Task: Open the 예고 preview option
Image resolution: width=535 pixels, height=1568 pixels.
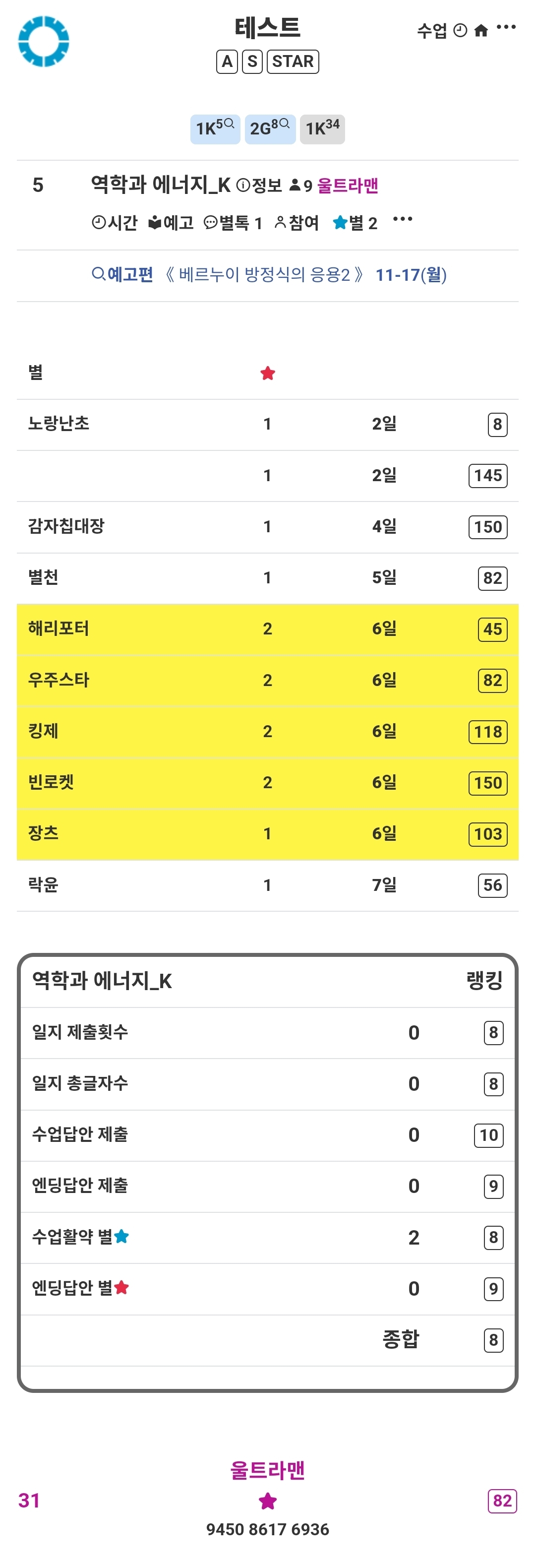Action: [x=171, y=223]
